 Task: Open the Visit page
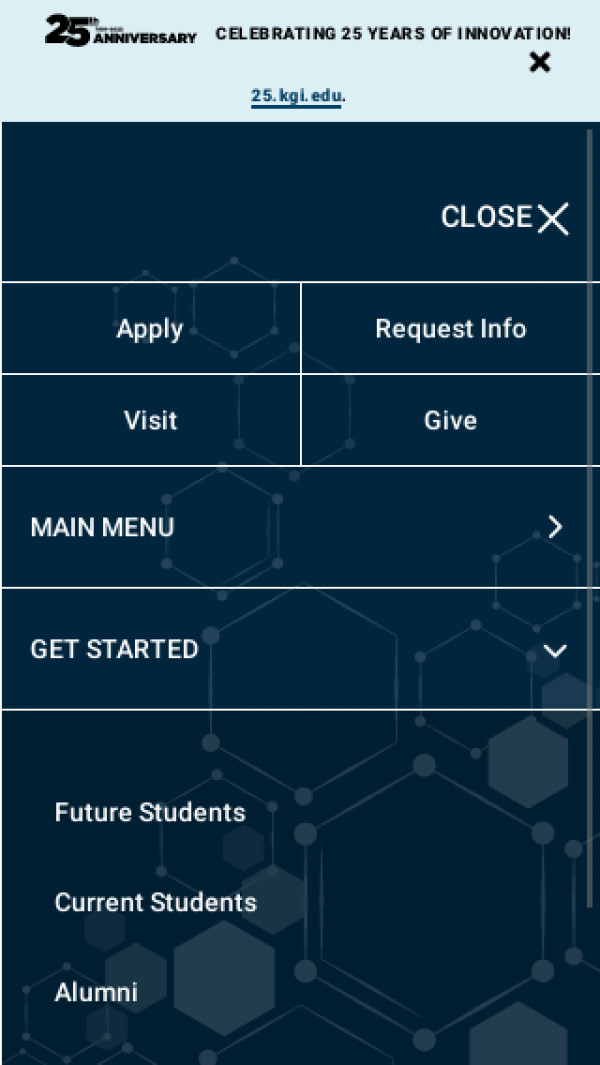(x=150, y=421)
